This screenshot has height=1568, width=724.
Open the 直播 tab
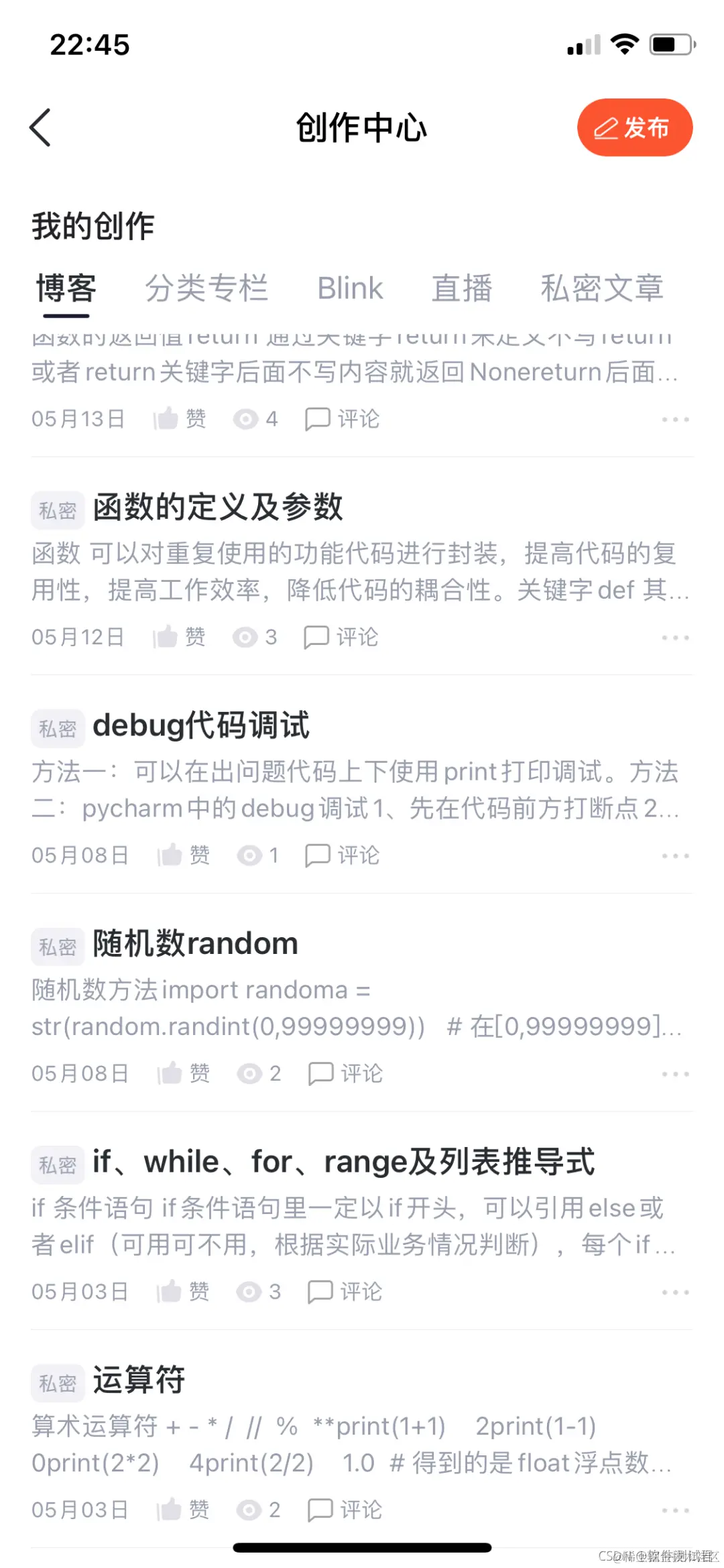(461, 289)
